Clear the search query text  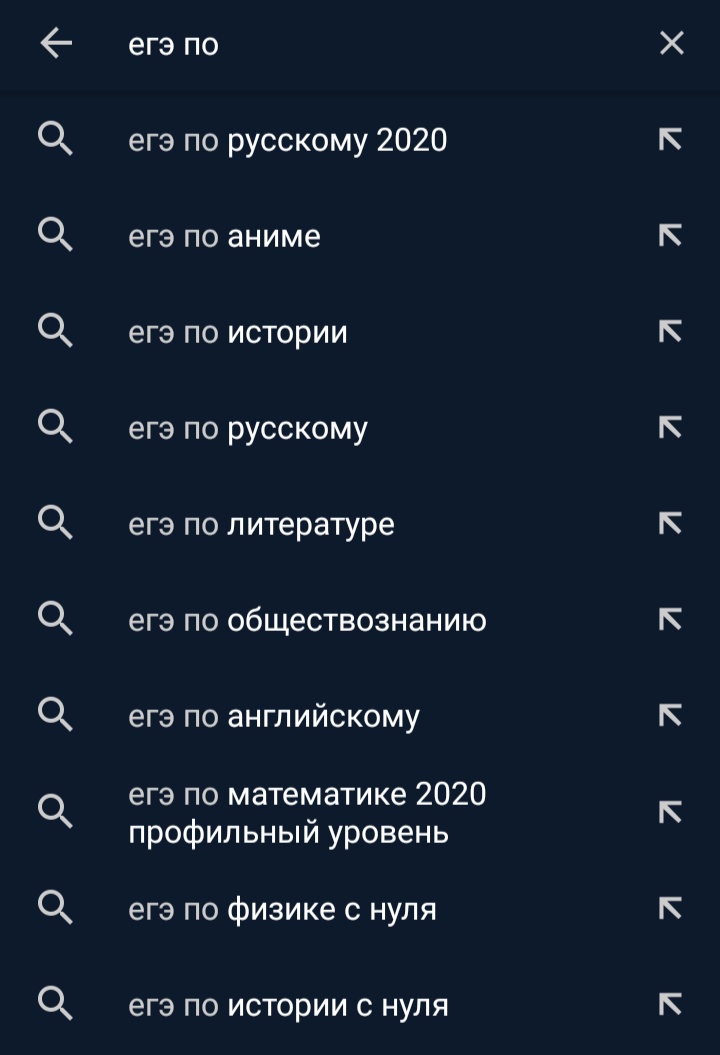[x=672, y=44]
